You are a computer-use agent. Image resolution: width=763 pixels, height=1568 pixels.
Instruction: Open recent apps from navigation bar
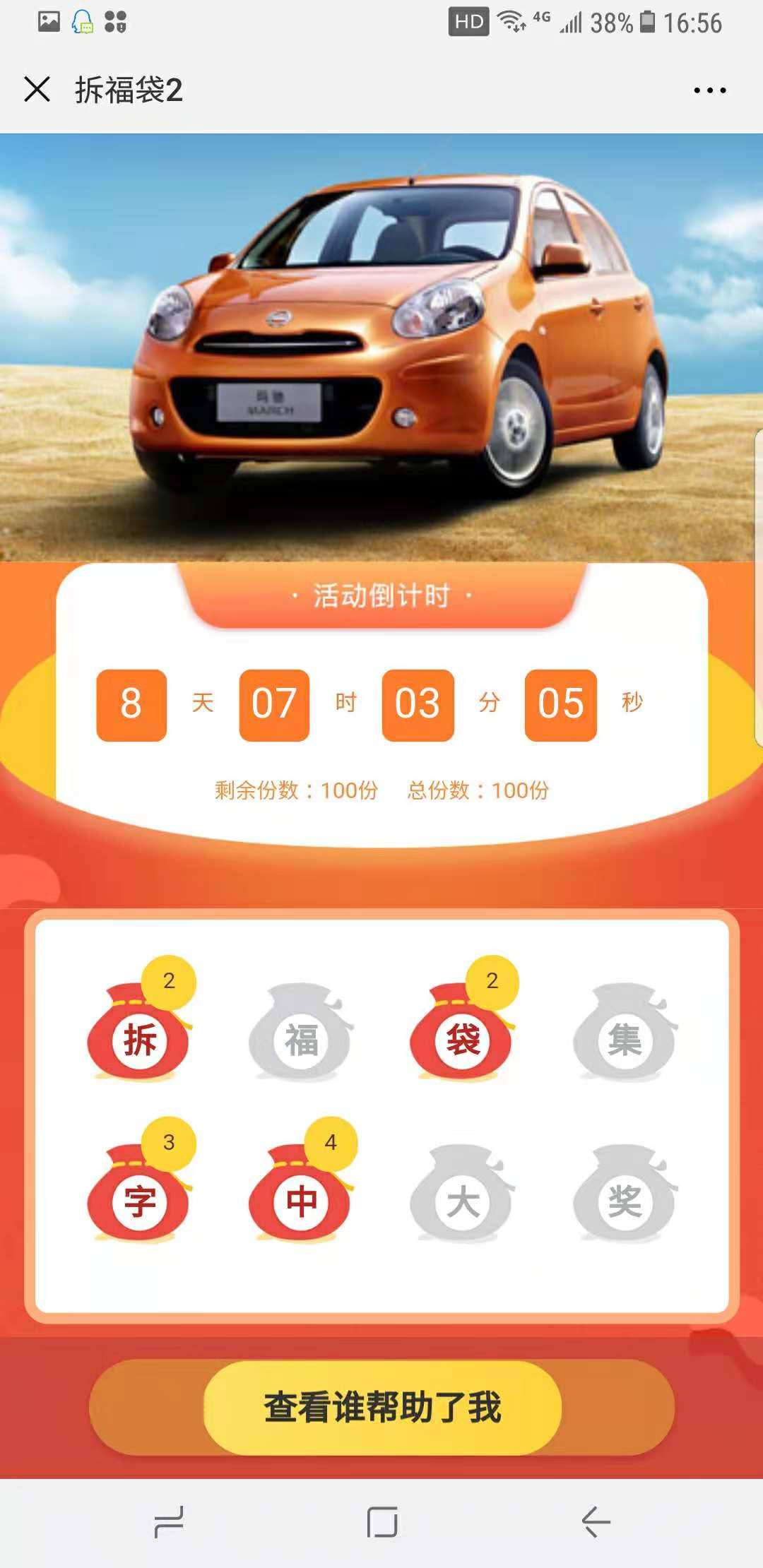pyautogui.click(x=169, y=1521)
